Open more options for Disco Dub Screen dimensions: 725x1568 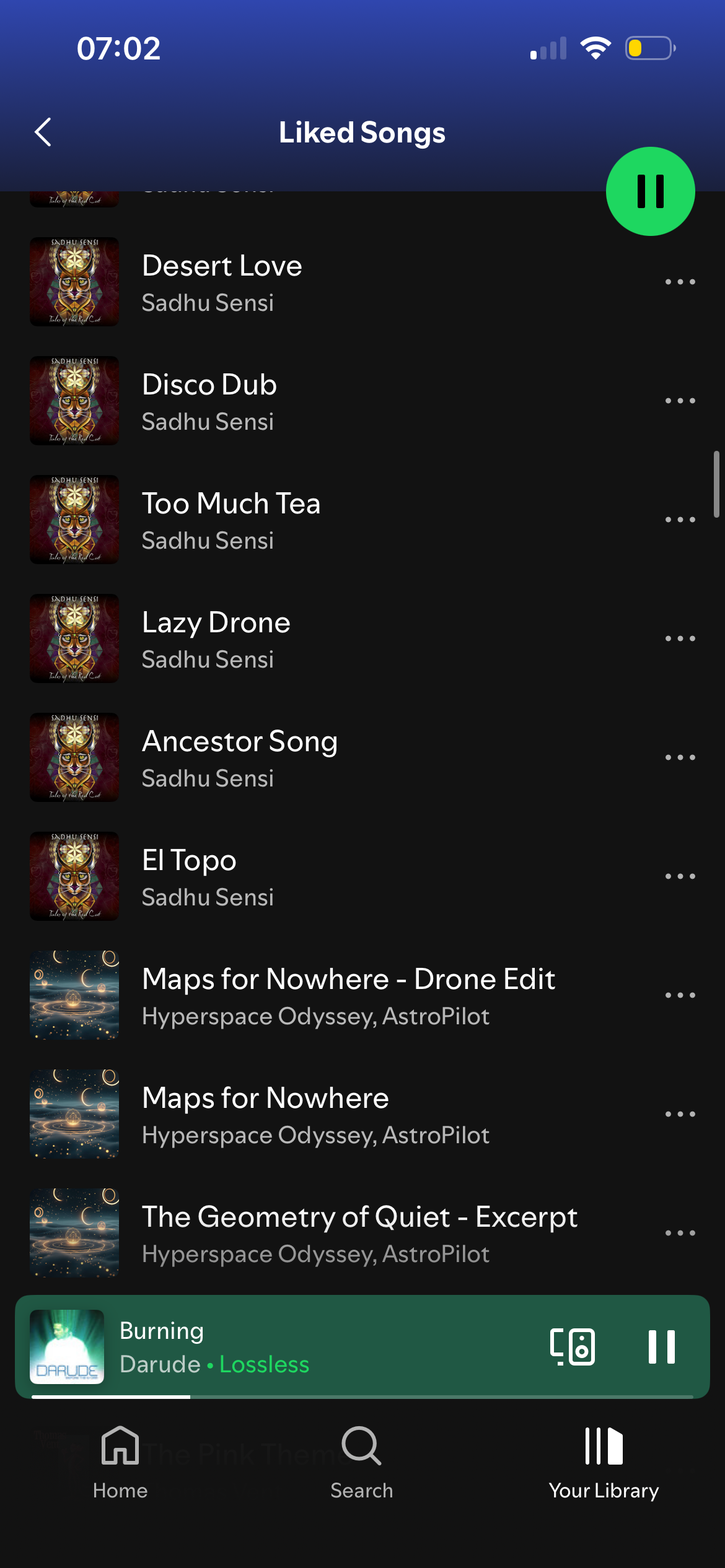point(680,401)
